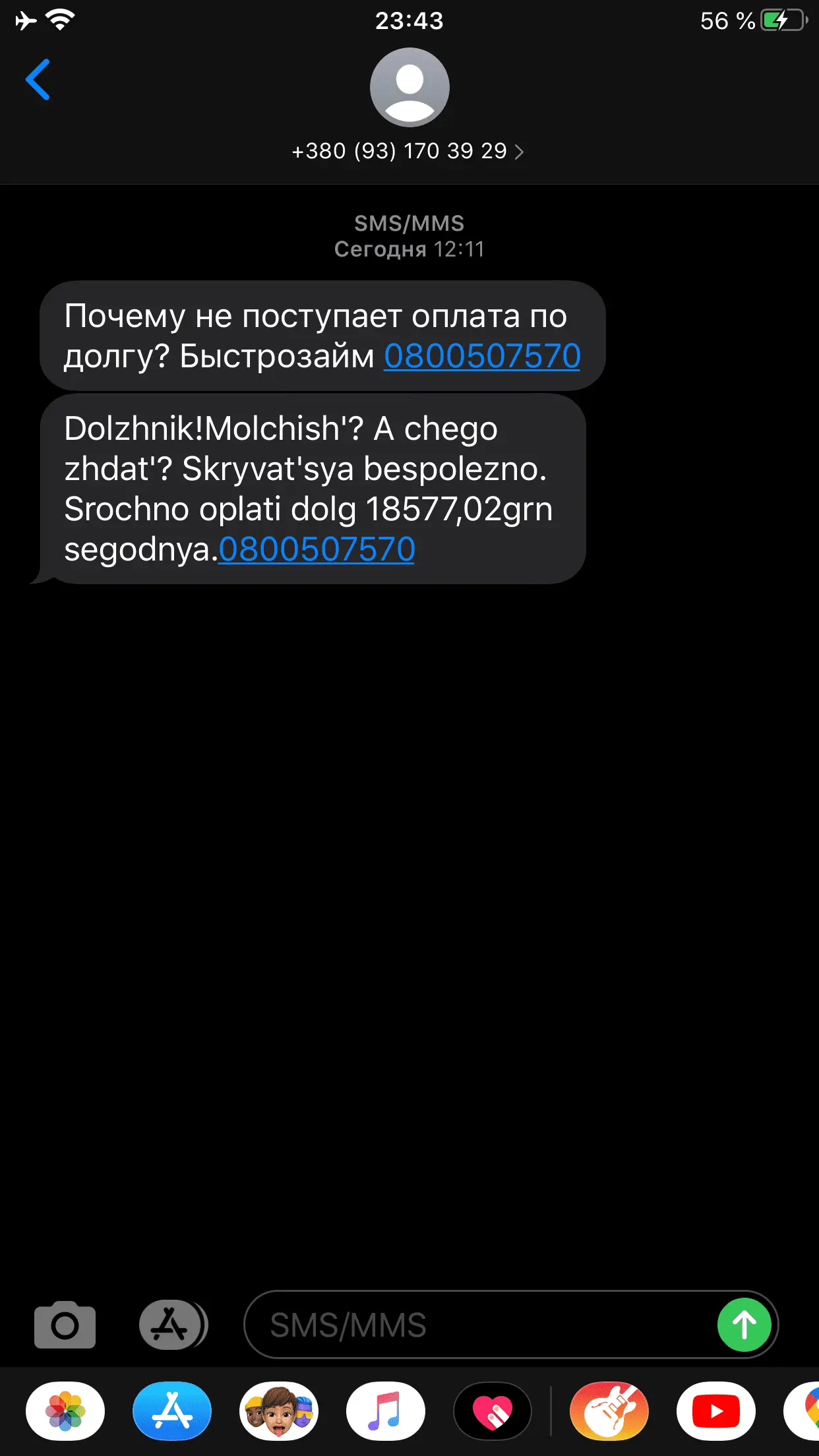Screen dimensions: 819x1456
Task: Toggle the App Store apps drawer button
Action: click(172, 1325)
